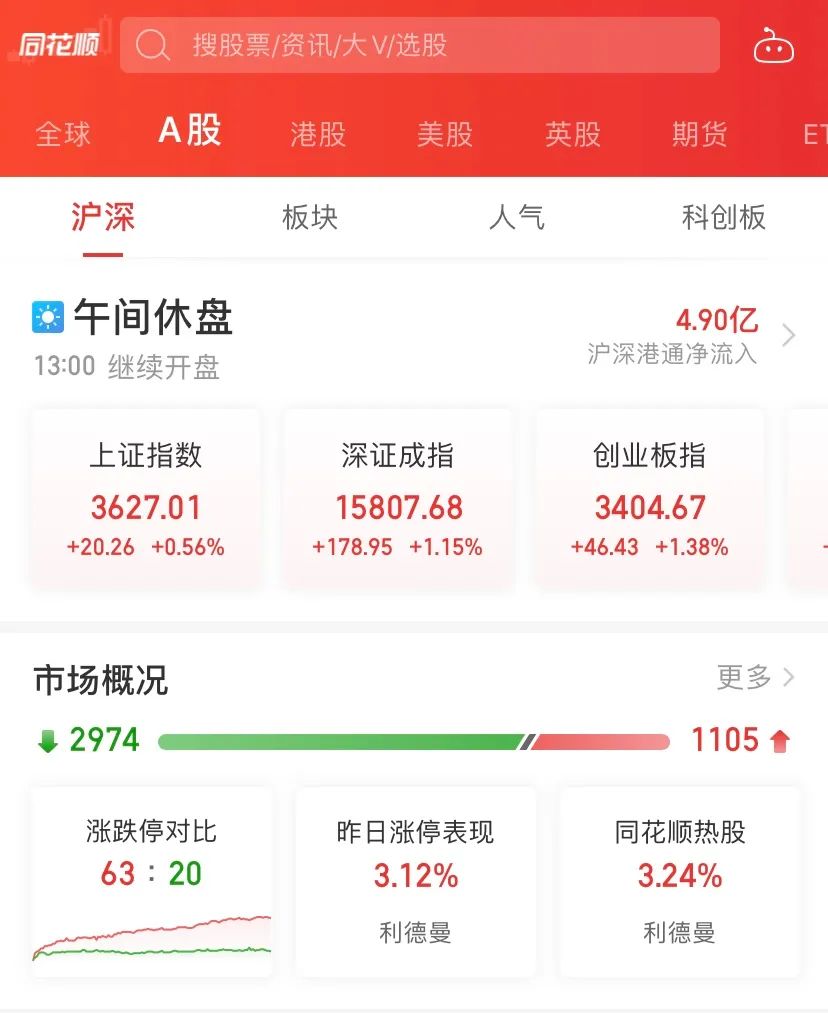Select the 沪深 sub-tab
The image size is (828, 1013).
[103, 217]
